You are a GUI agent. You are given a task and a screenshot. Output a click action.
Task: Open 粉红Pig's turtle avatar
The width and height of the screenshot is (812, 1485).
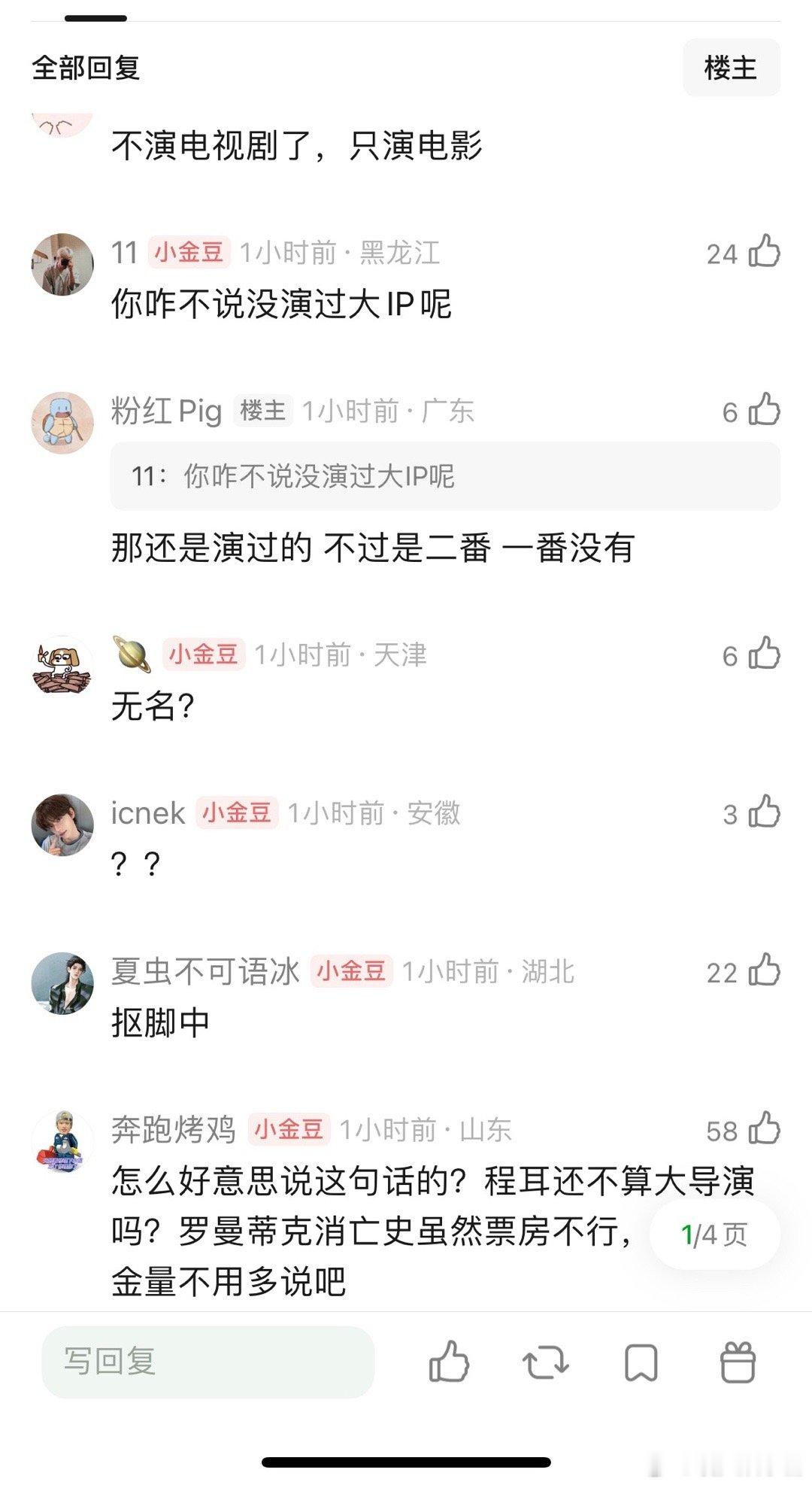pyautogui.click(x=62, y=421)
